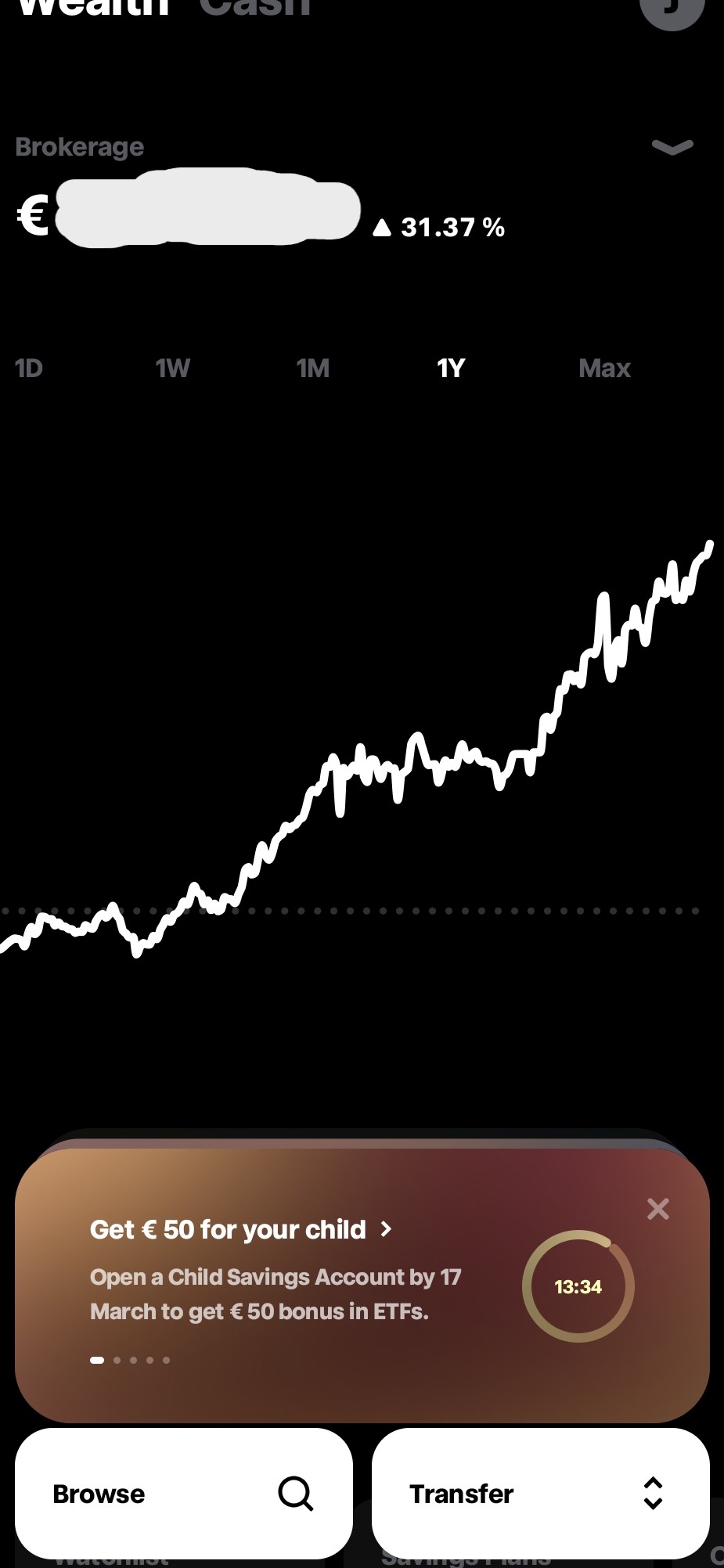Viewport: 724px width, 1568px height.
Task: Dismiss the Child Savings Account banner
Action: (657, 1209)
